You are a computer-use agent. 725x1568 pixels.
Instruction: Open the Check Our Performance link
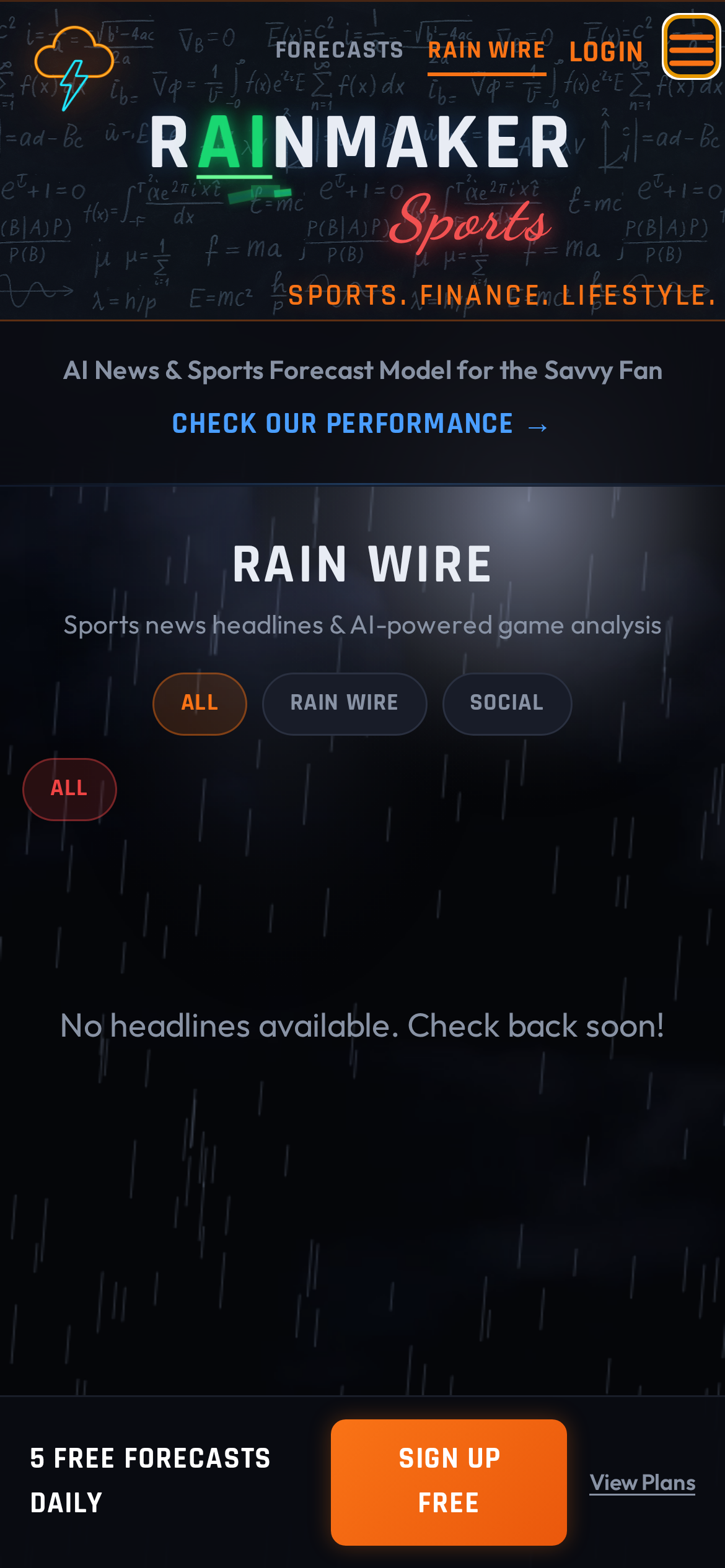[359, 424]
